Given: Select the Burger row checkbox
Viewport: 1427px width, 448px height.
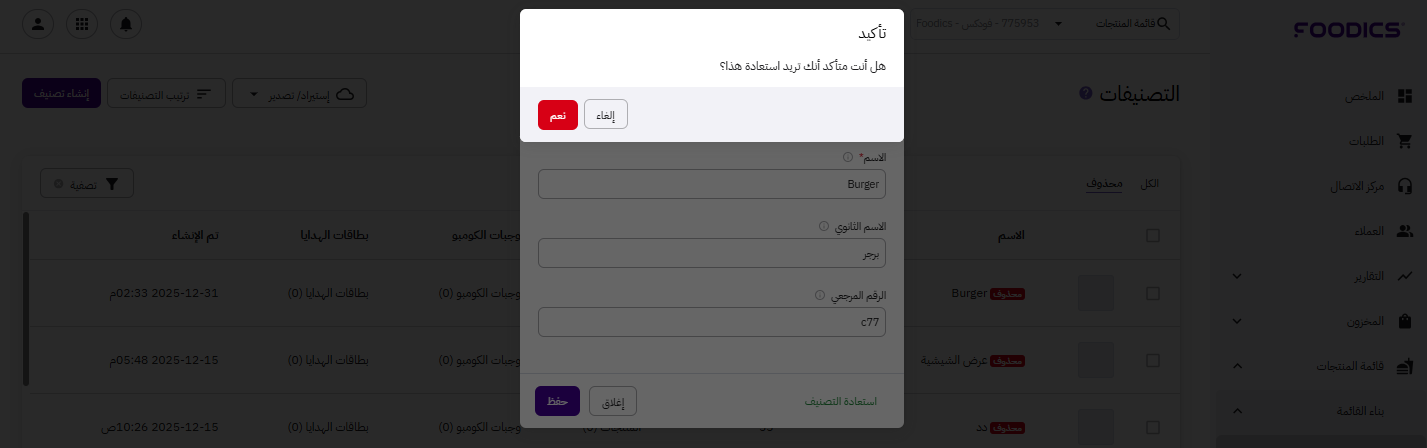Looking at the screenshot, I should coord(1153,294).
